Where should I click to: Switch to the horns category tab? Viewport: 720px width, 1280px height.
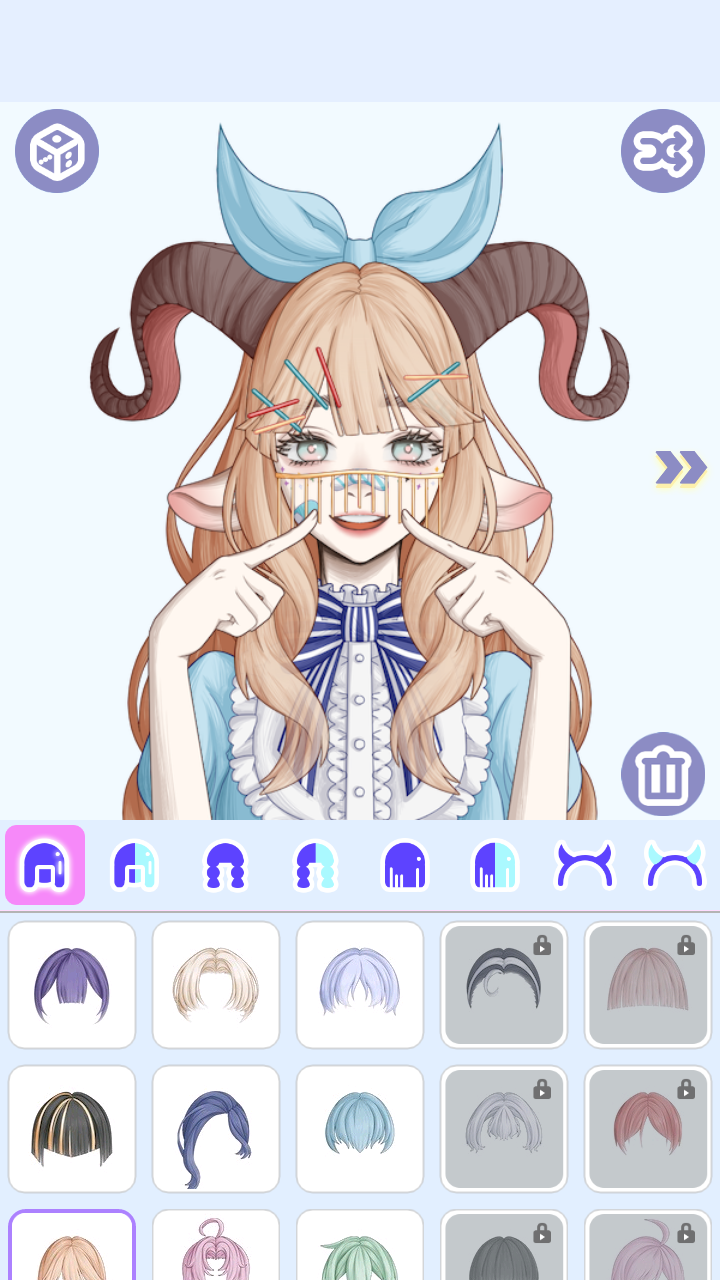[x=585, y=865]
